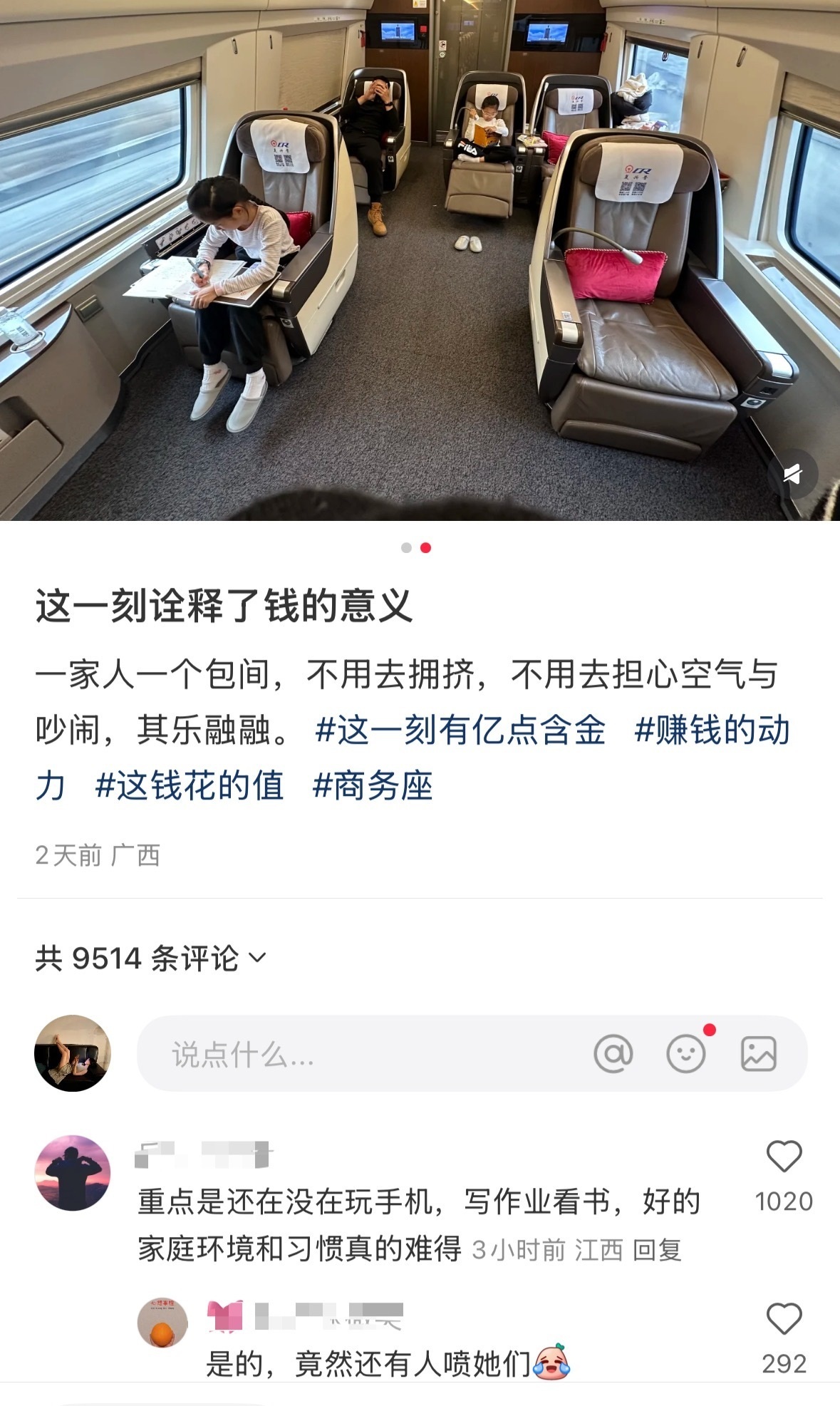Like the reply with 292 likes
Screen dimensions: 840x1406
(784, 1319)
